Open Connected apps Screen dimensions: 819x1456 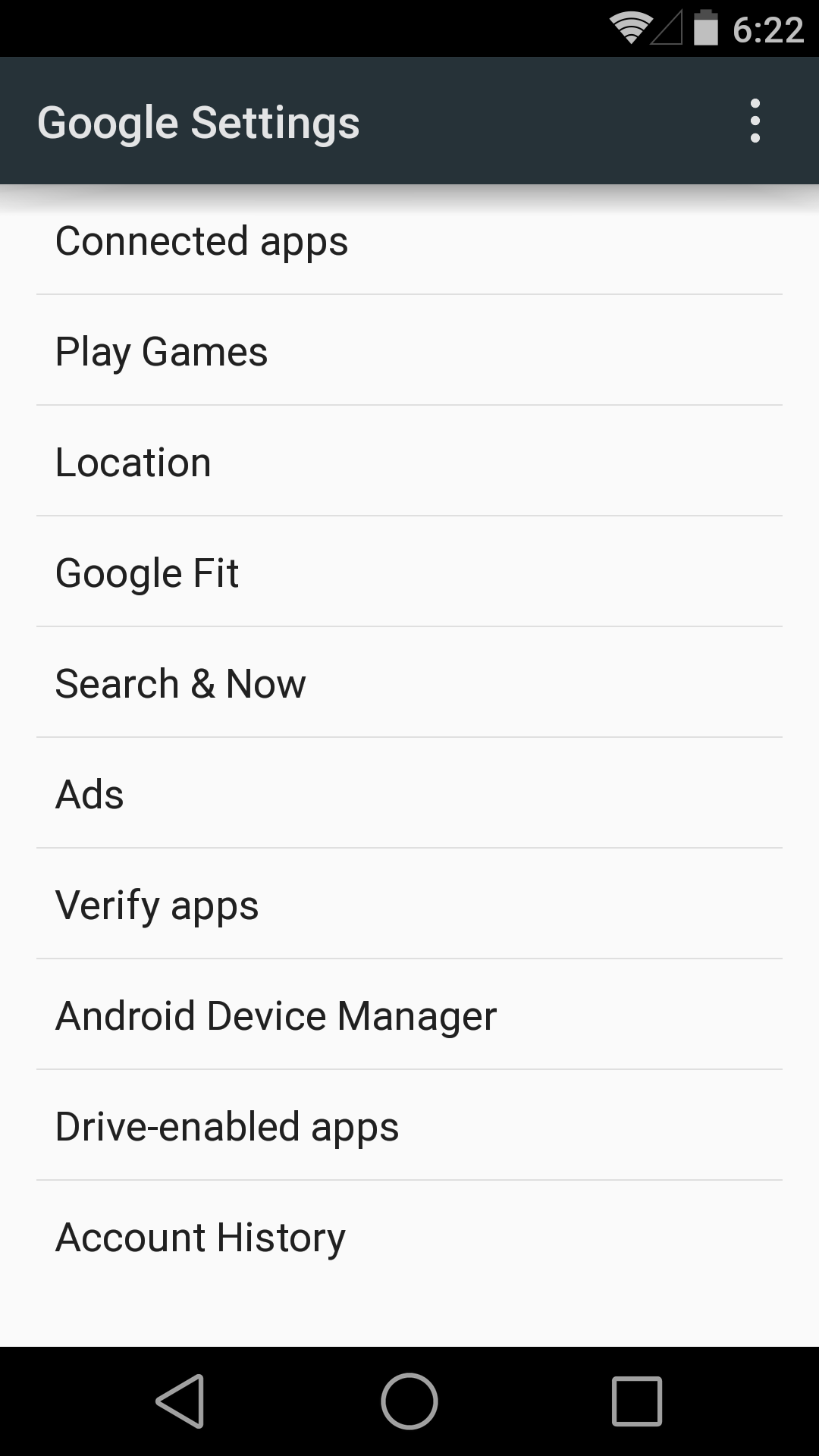tap(409, 240)
